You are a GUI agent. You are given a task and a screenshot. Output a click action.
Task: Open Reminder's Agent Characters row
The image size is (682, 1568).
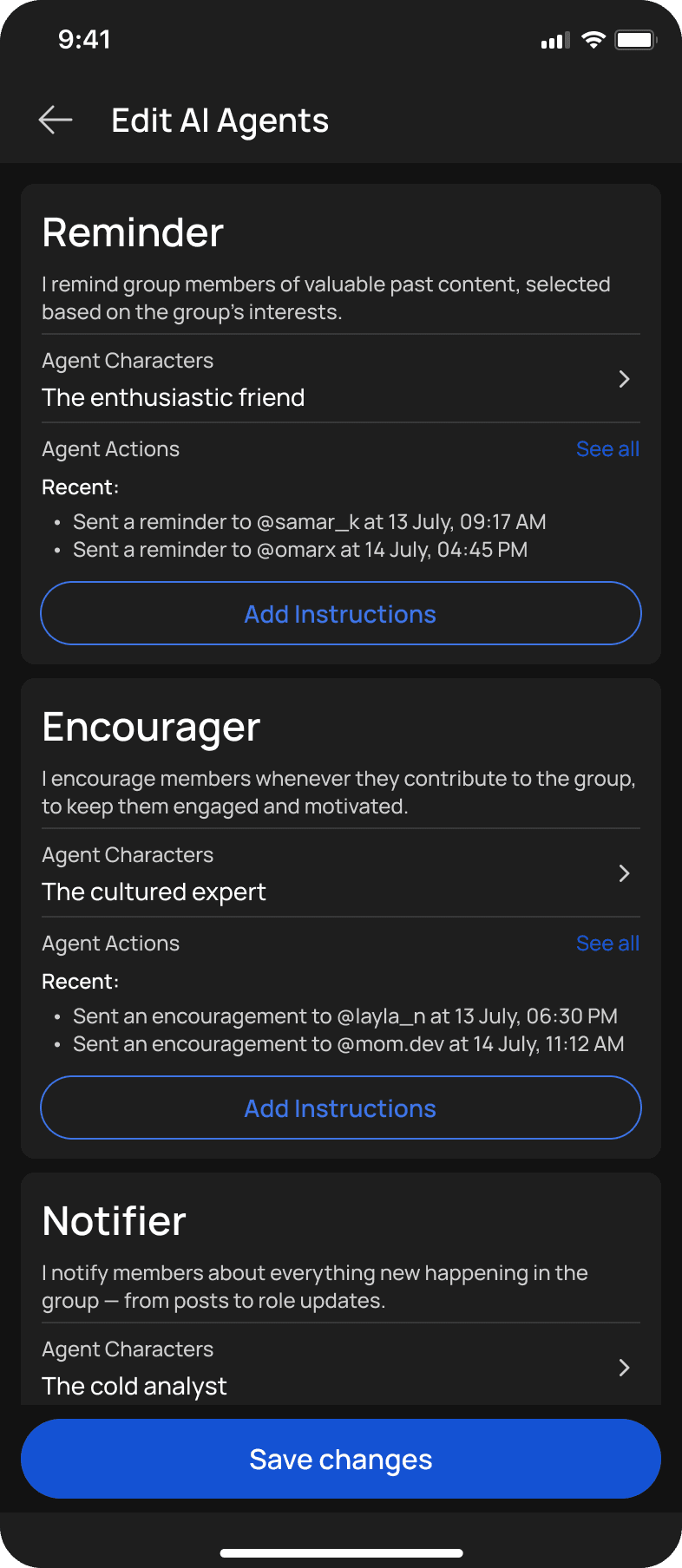340,379
